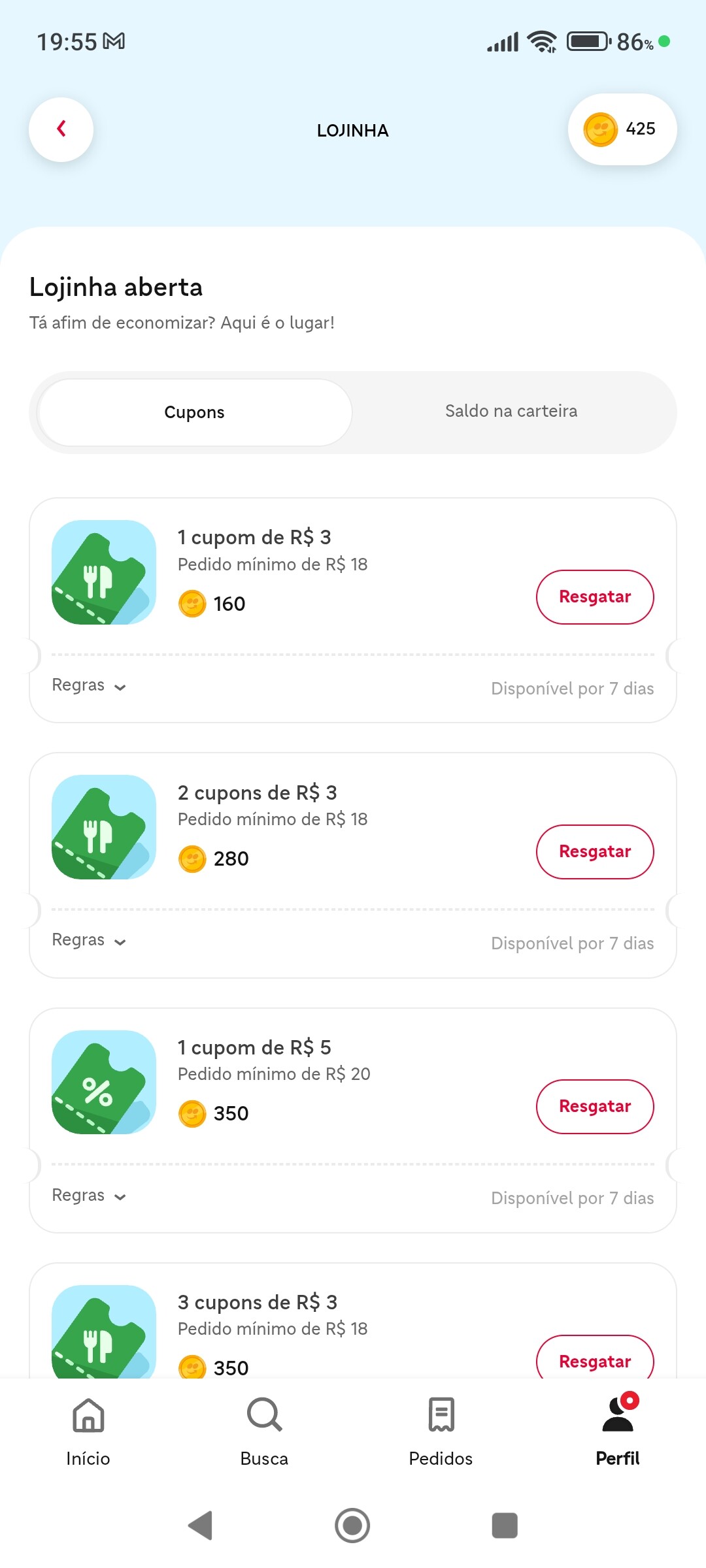Expand Regras for 1 cupom de R$ 5
706x1568 pixels.
click(x=89, y=1196)
